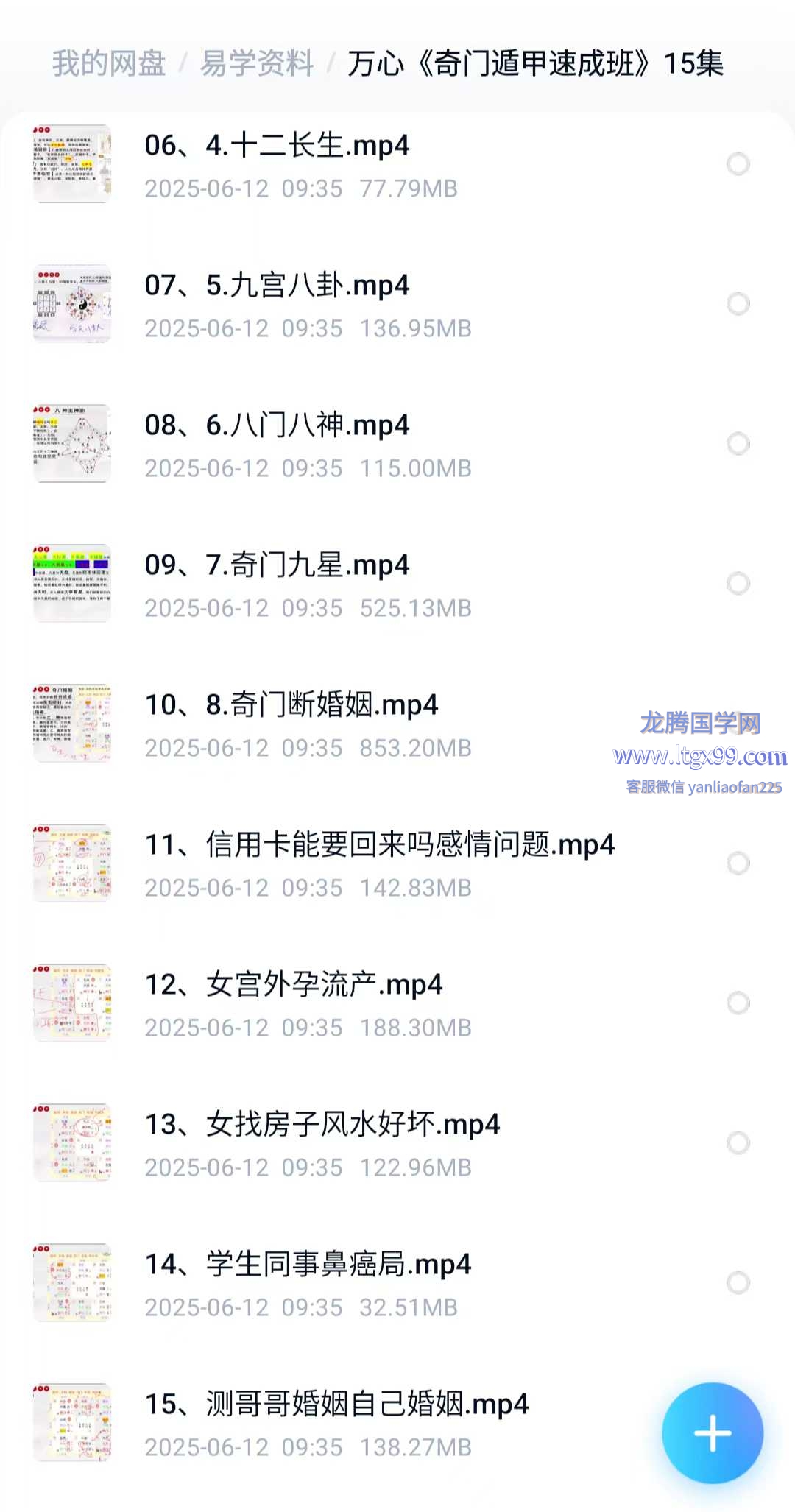Select the circle for 06、4.十二长生.mp4
Image resolution: width=795 pixels, height=1512 pixels.
click(738, 163)
